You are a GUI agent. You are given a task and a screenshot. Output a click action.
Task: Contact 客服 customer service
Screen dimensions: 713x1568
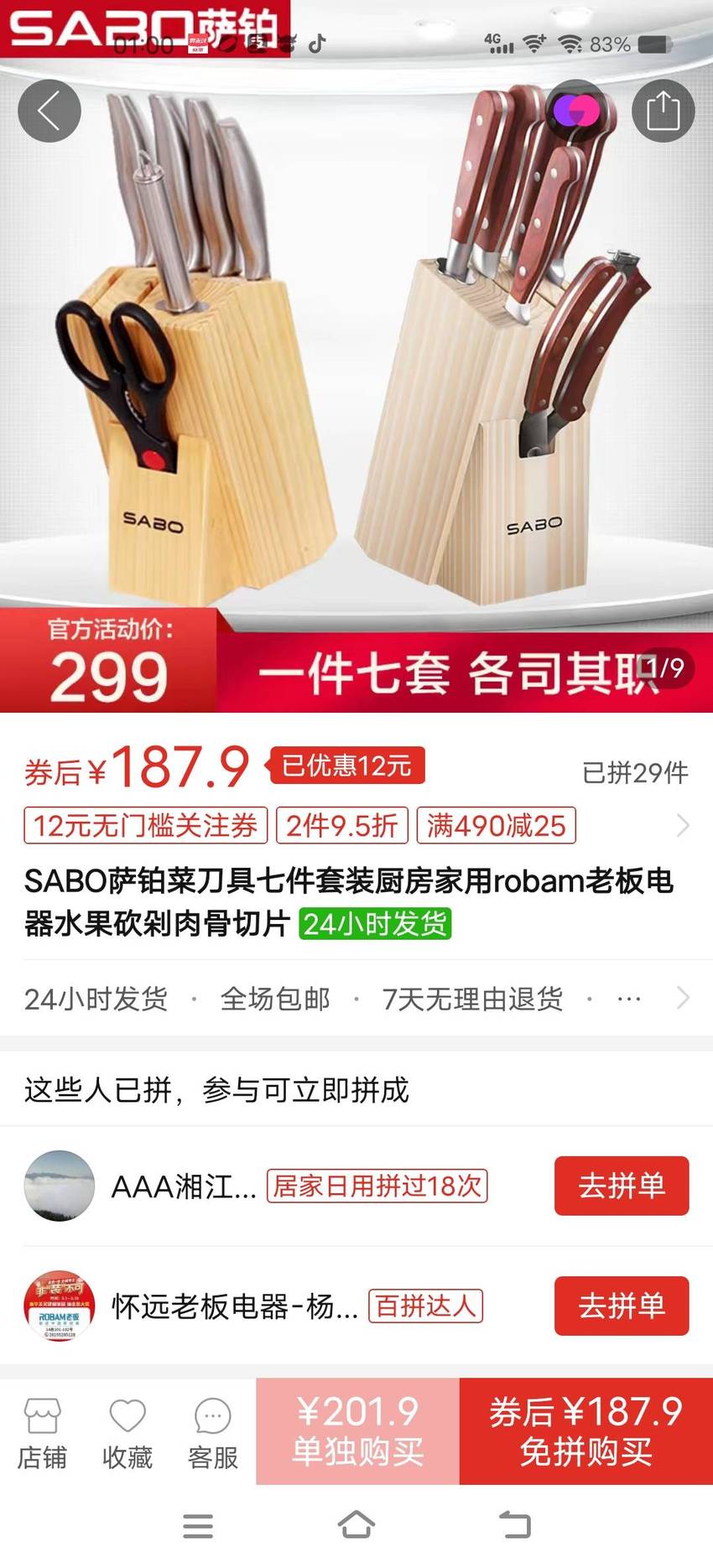pos(213,1434)
